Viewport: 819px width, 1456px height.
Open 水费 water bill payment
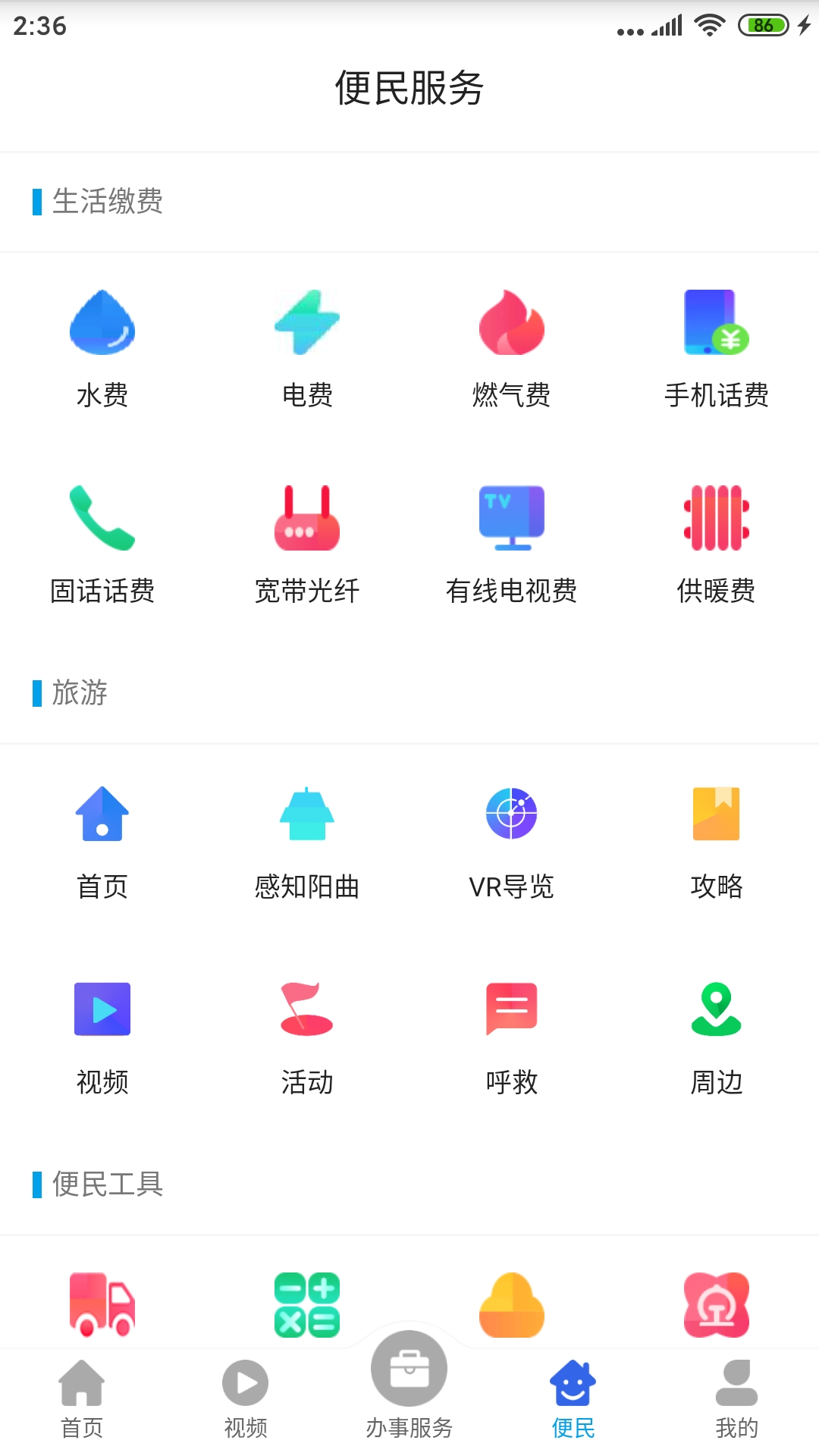(x=102, y=347)
